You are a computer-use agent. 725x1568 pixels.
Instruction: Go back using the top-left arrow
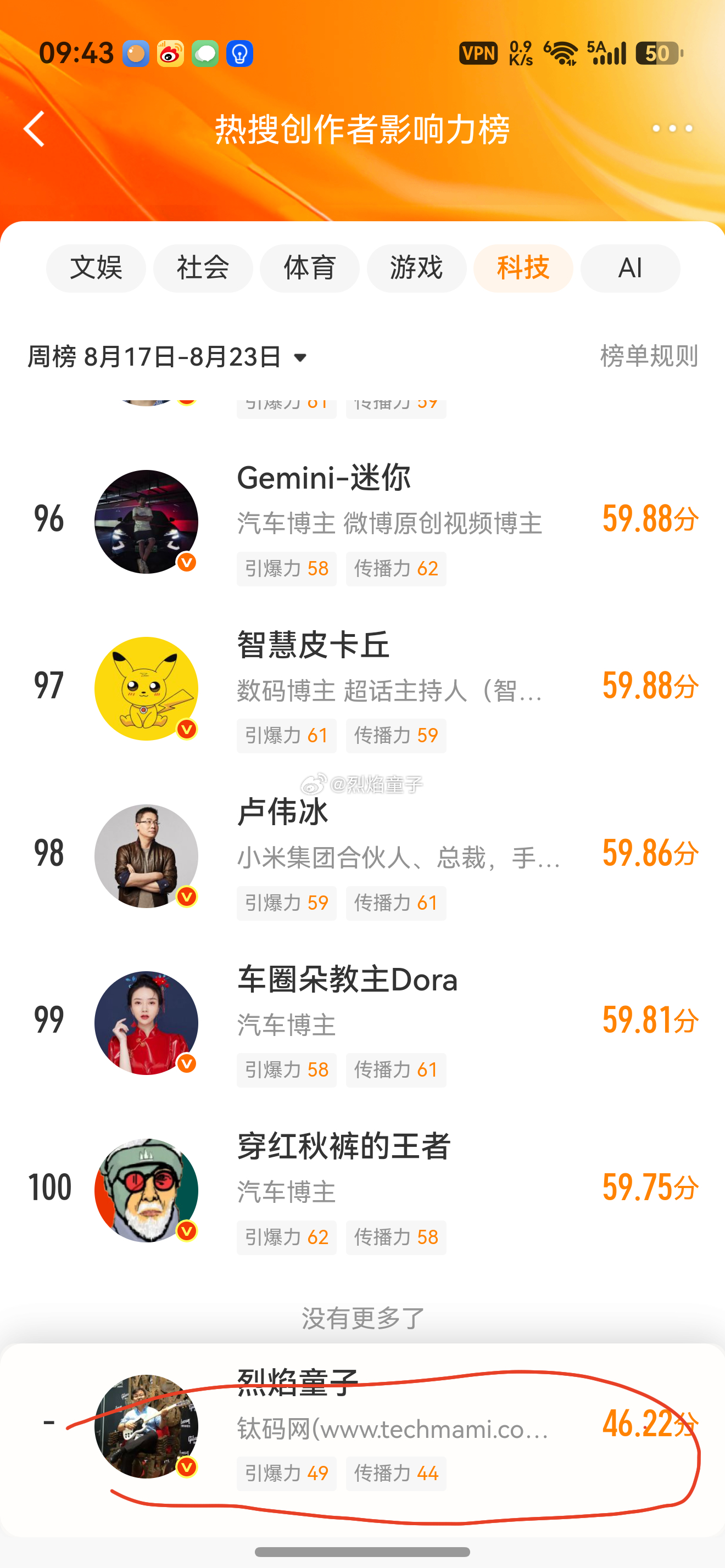pos(35,128)
